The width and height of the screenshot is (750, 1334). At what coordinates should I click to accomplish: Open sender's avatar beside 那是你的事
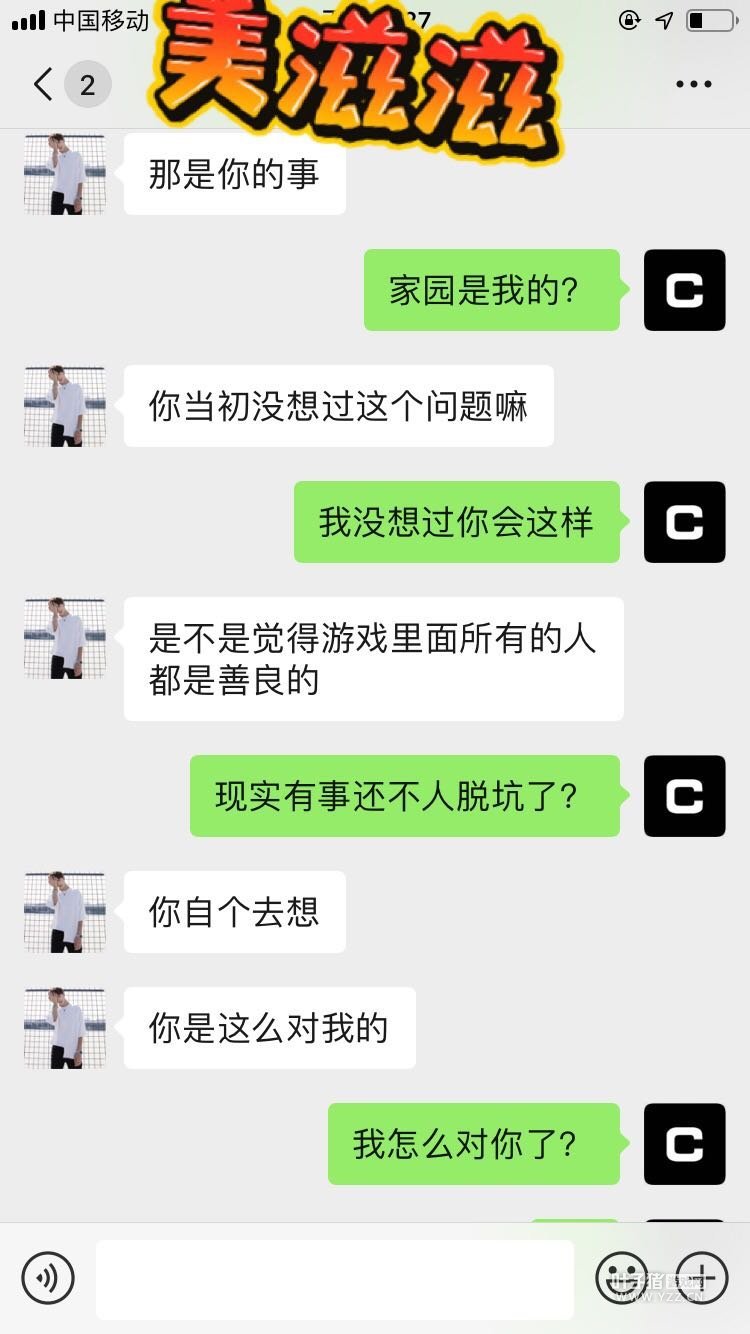pos(65,174)
